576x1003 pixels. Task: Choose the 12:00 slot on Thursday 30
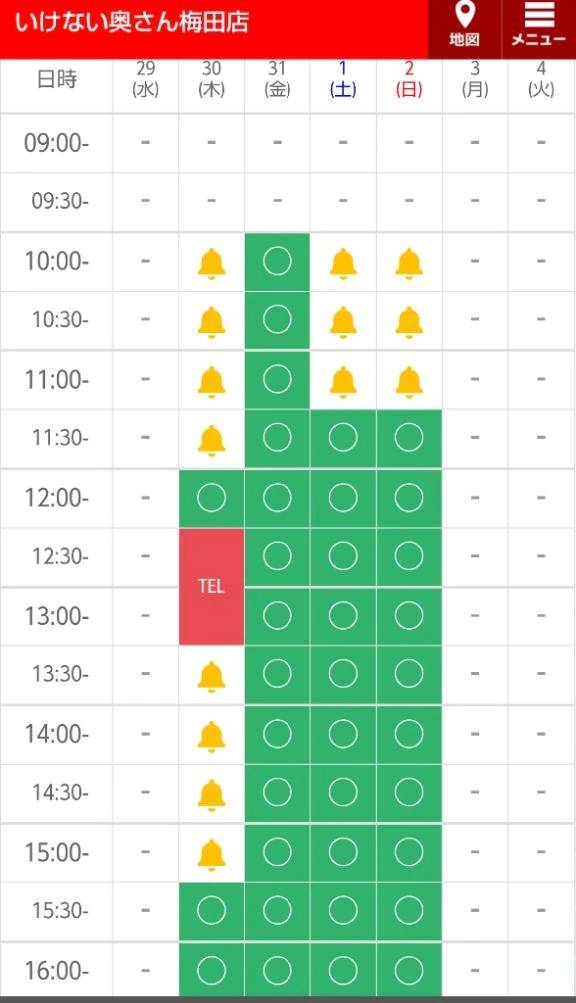point(211,498)
